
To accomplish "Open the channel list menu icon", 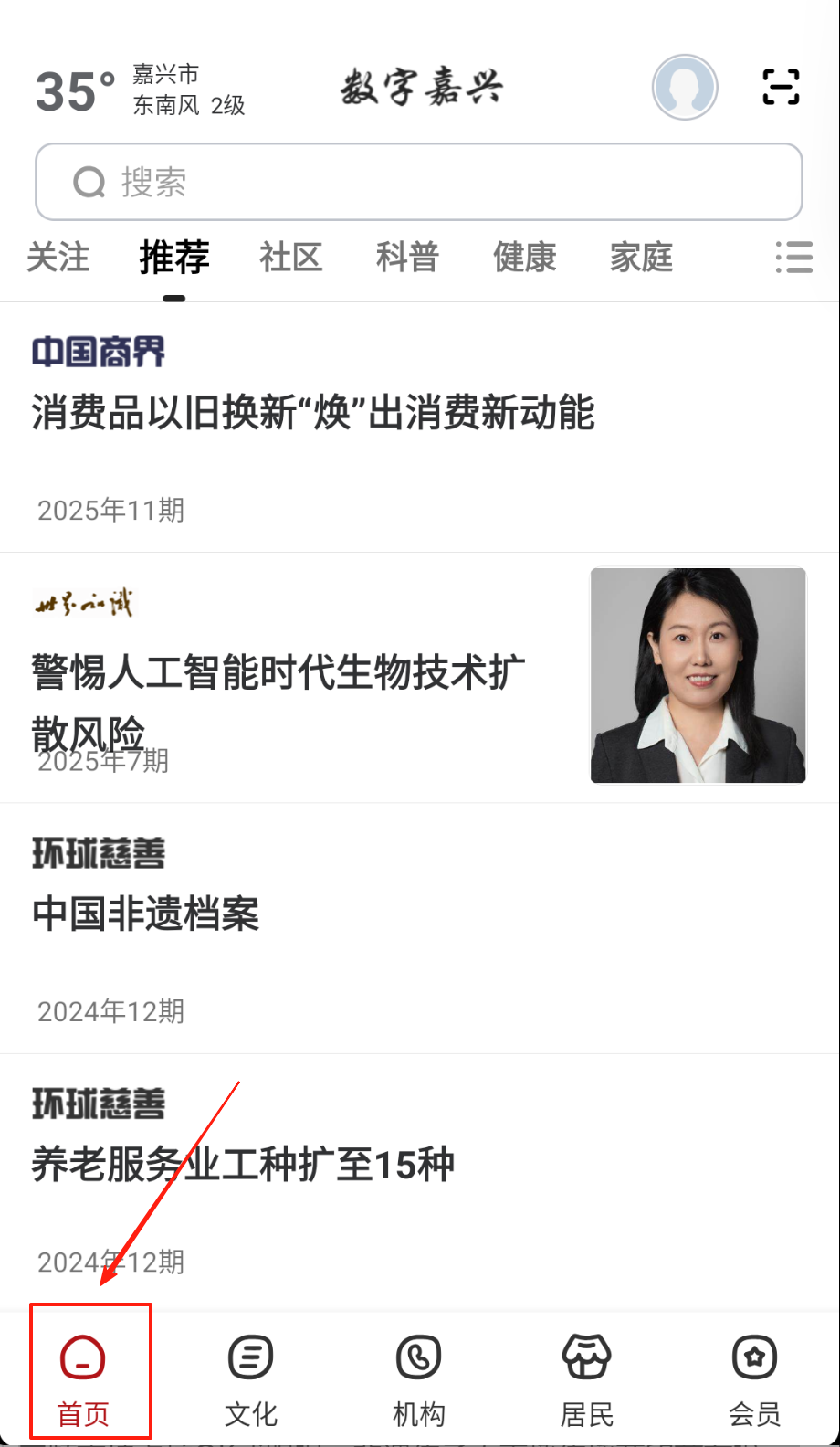I will coord(793,258).
